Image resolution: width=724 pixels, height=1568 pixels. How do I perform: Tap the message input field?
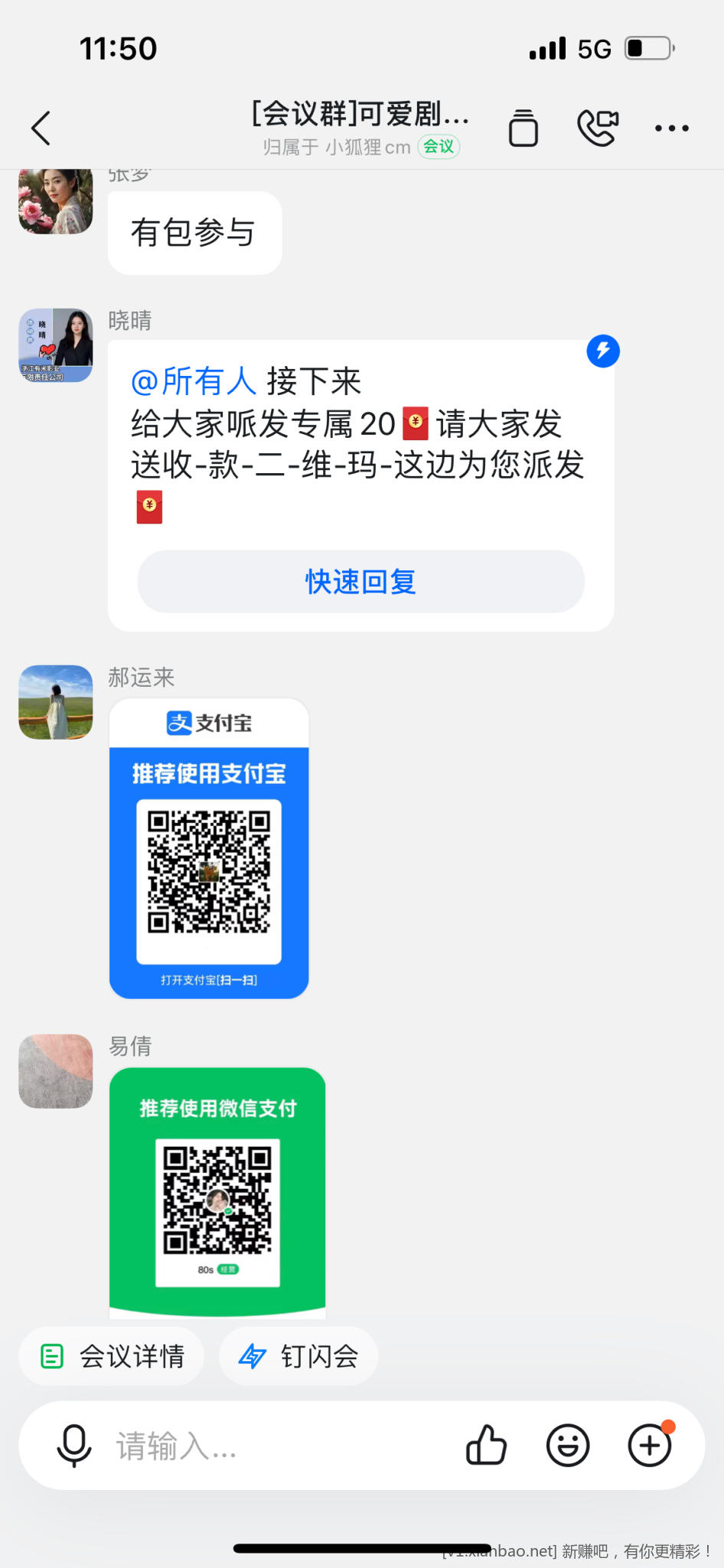click(x=268, y=1445)
